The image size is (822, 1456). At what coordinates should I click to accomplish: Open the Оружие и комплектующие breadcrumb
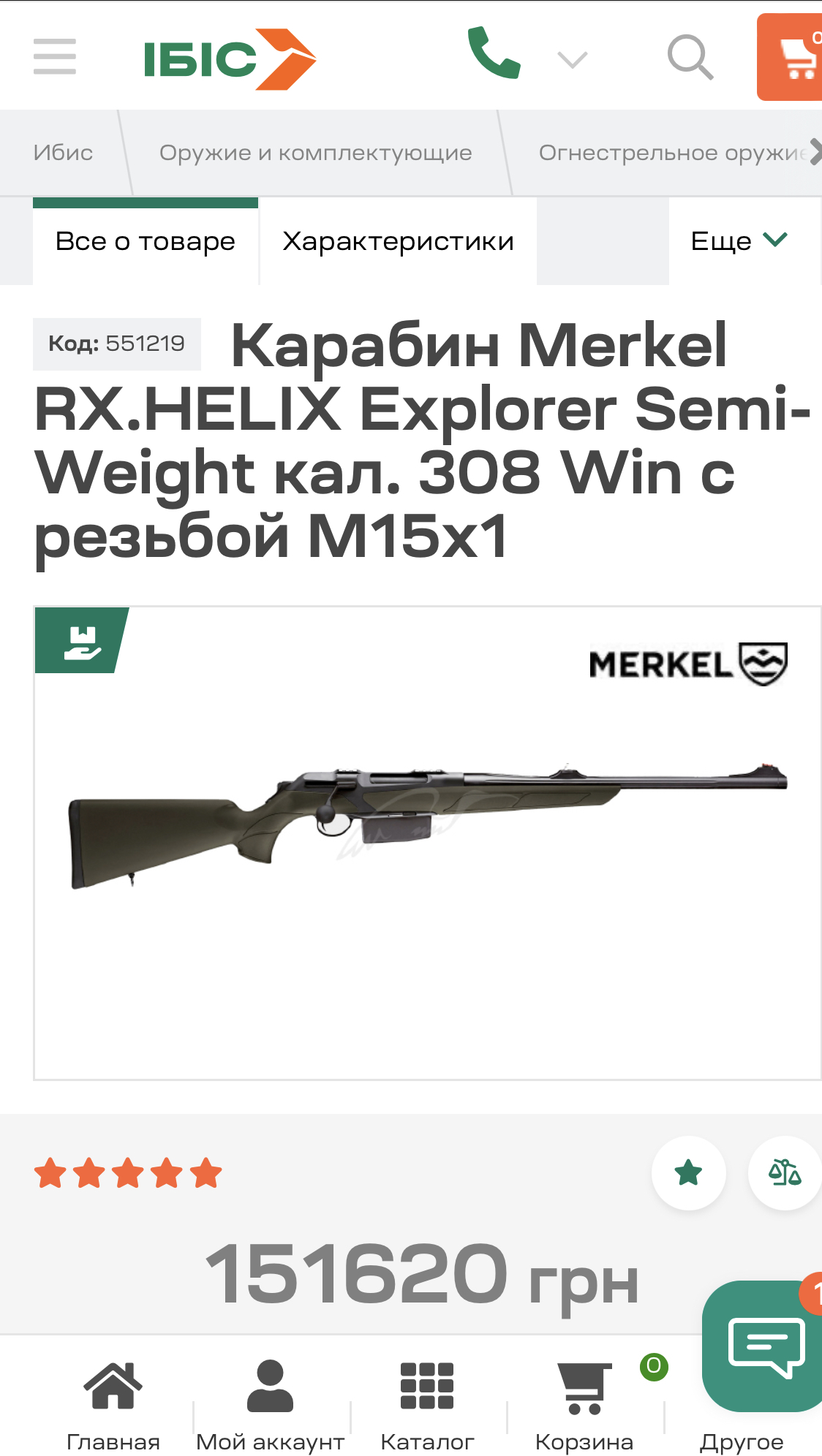point(315,153)
